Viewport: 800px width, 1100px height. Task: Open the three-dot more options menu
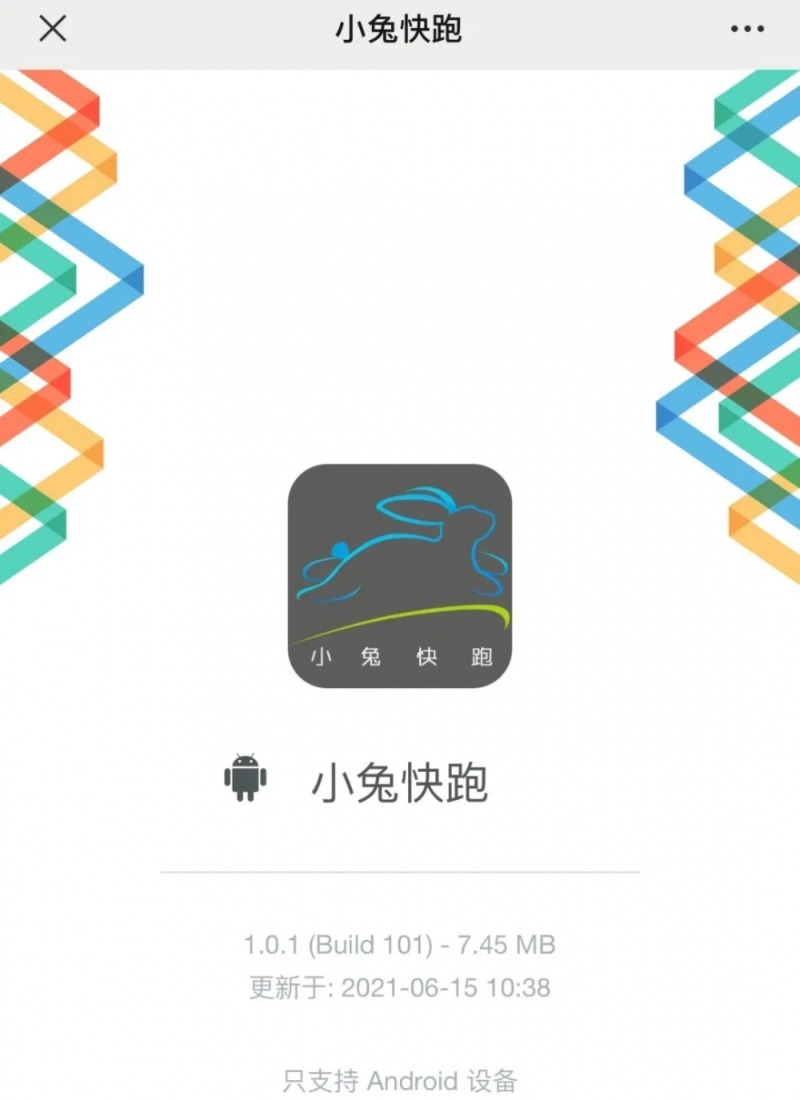747,30
